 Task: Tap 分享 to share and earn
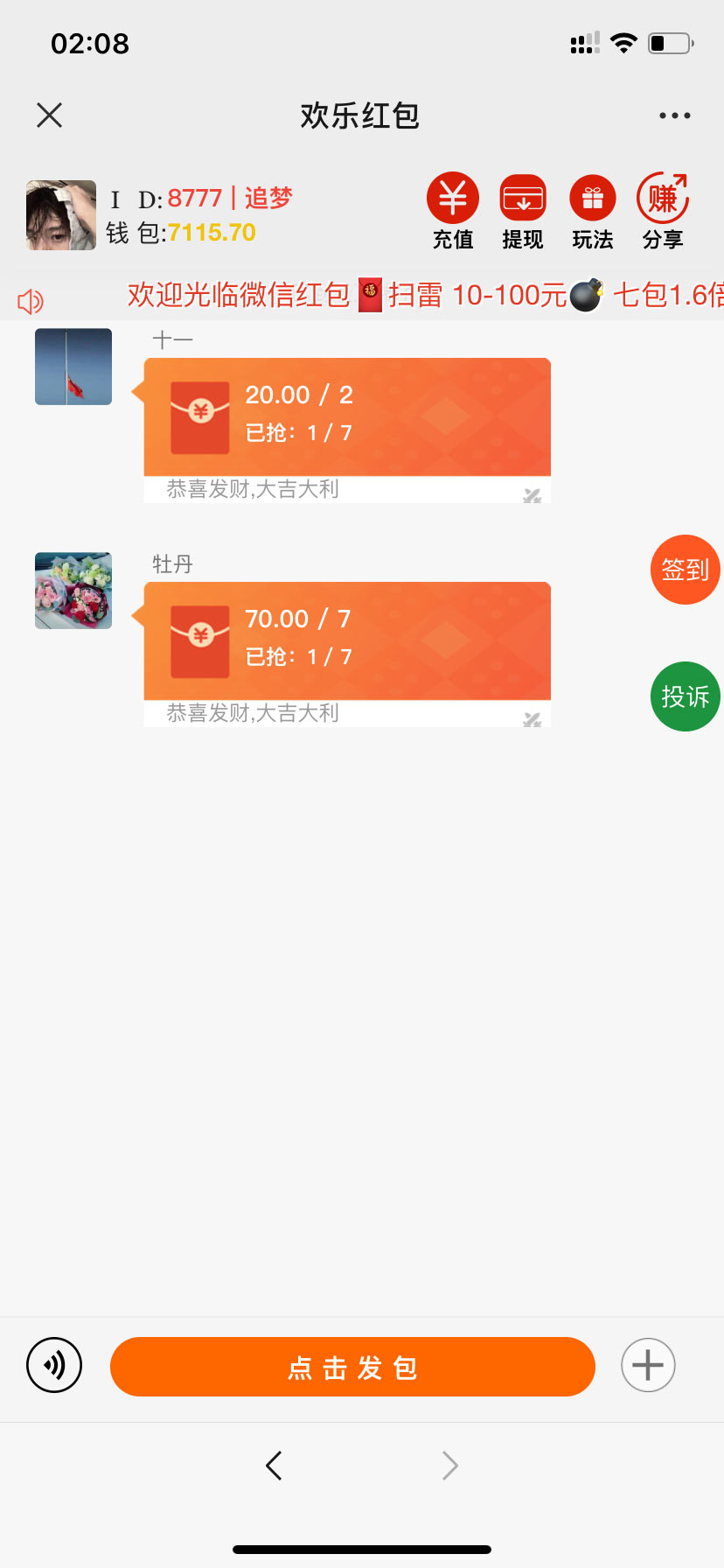(663, 212)
